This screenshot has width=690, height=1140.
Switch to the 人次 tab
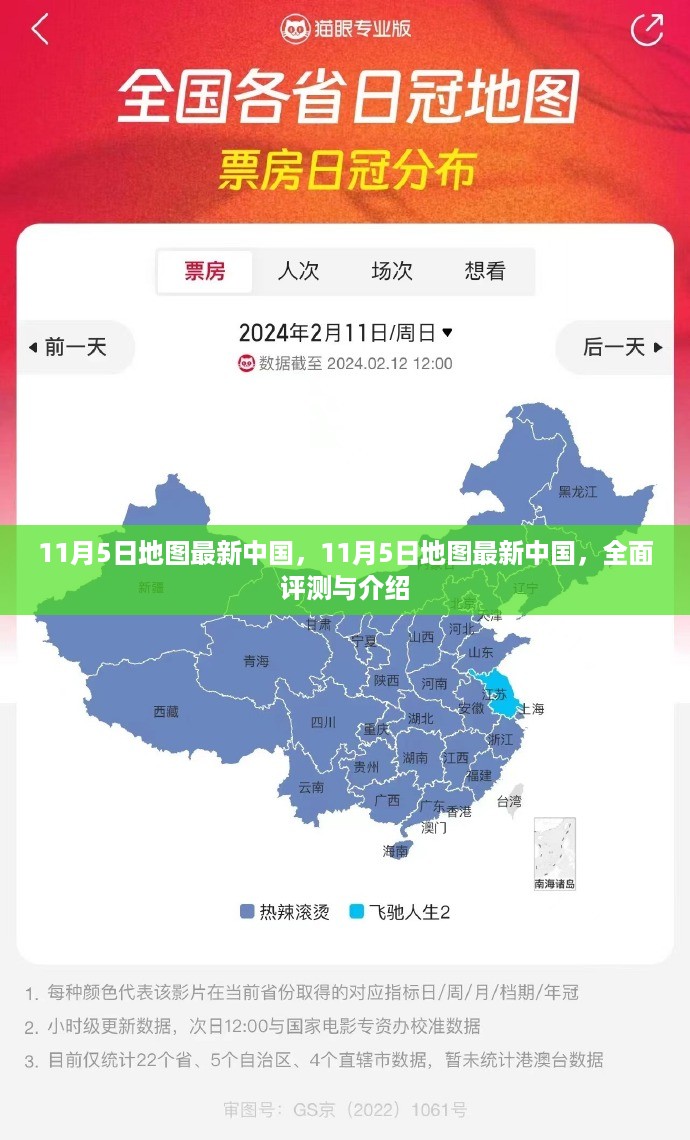297,271
